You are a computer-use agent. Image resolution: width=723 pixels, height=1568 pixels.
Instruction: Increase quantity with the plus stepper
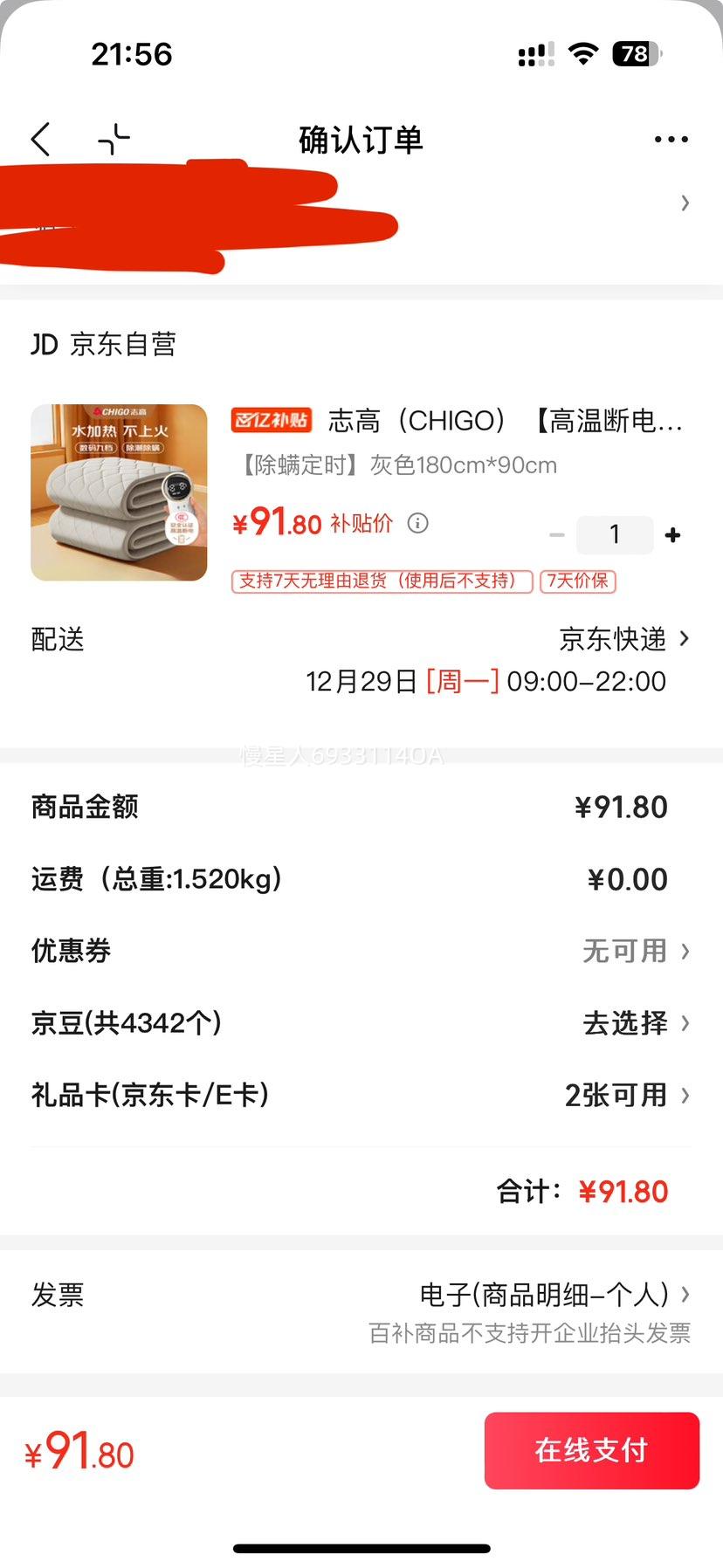coord(672,534)
